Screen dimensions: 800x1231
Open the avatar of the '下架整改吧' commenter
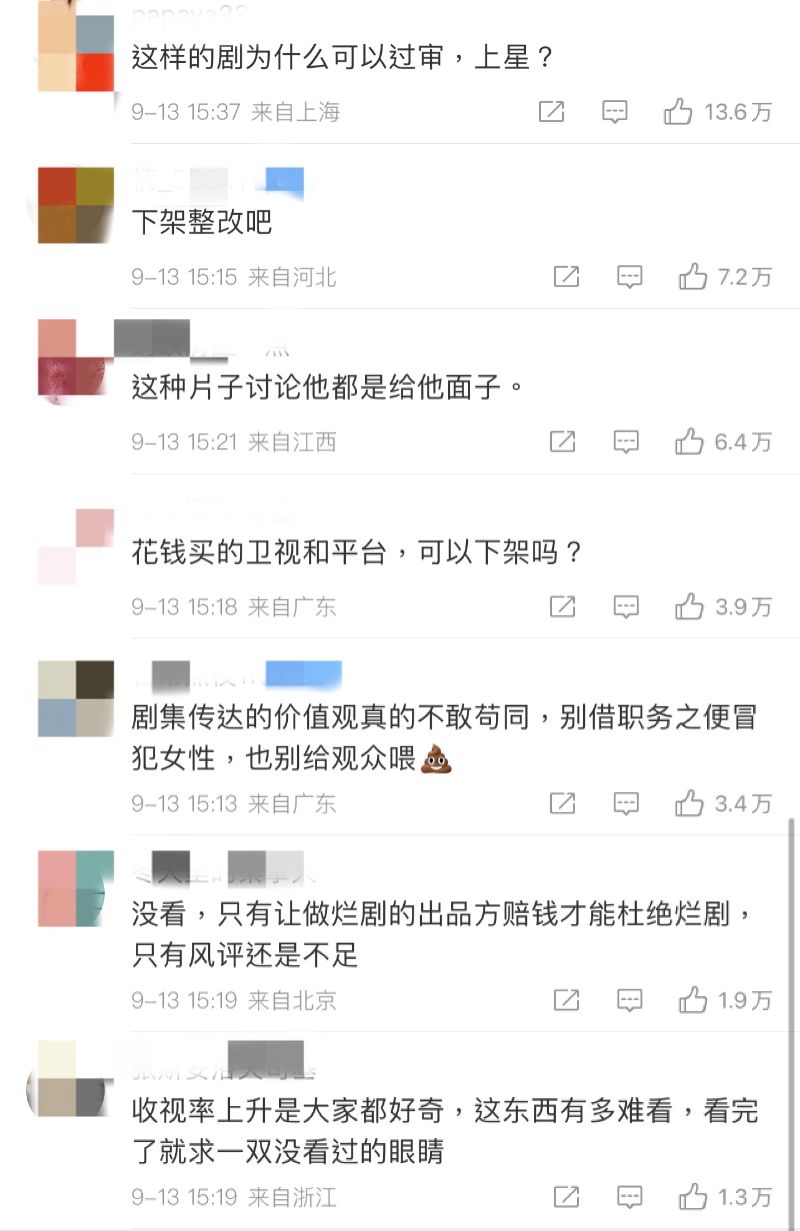click(76, 206)
